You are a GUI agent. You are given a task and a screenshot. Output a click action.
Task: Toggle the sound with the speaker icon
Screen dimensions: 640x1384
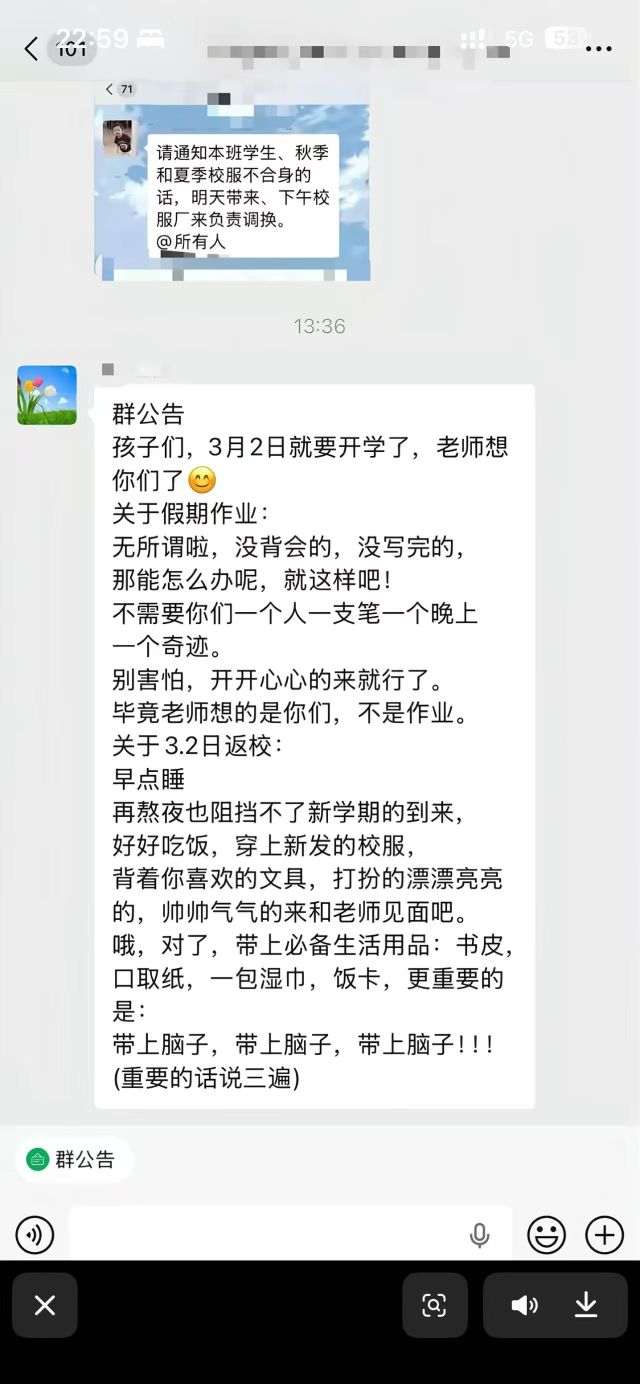pyautogui.click(x=524, y=1305)
